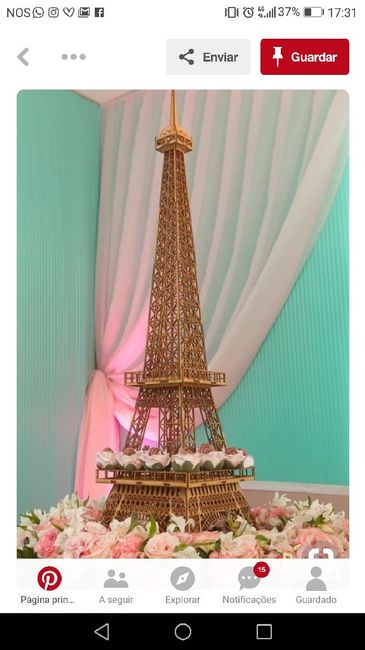The height and width of the screenshot is (650, 365).
Task: Save the pin with Guardar
Action: (305, 57)
